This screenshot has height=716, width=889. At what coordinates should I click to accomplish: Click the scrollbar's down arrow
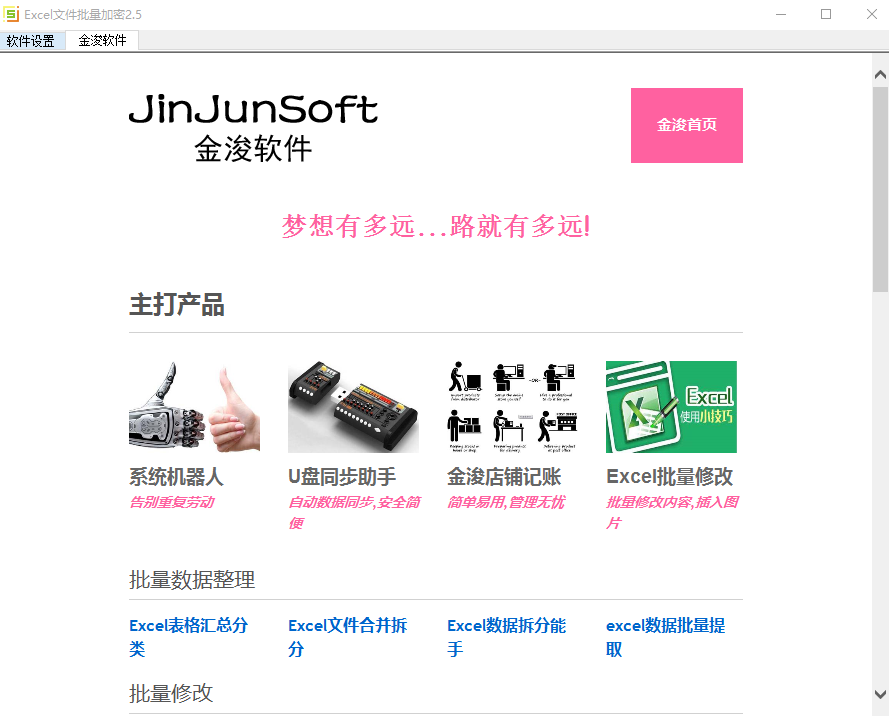[880, 693]
